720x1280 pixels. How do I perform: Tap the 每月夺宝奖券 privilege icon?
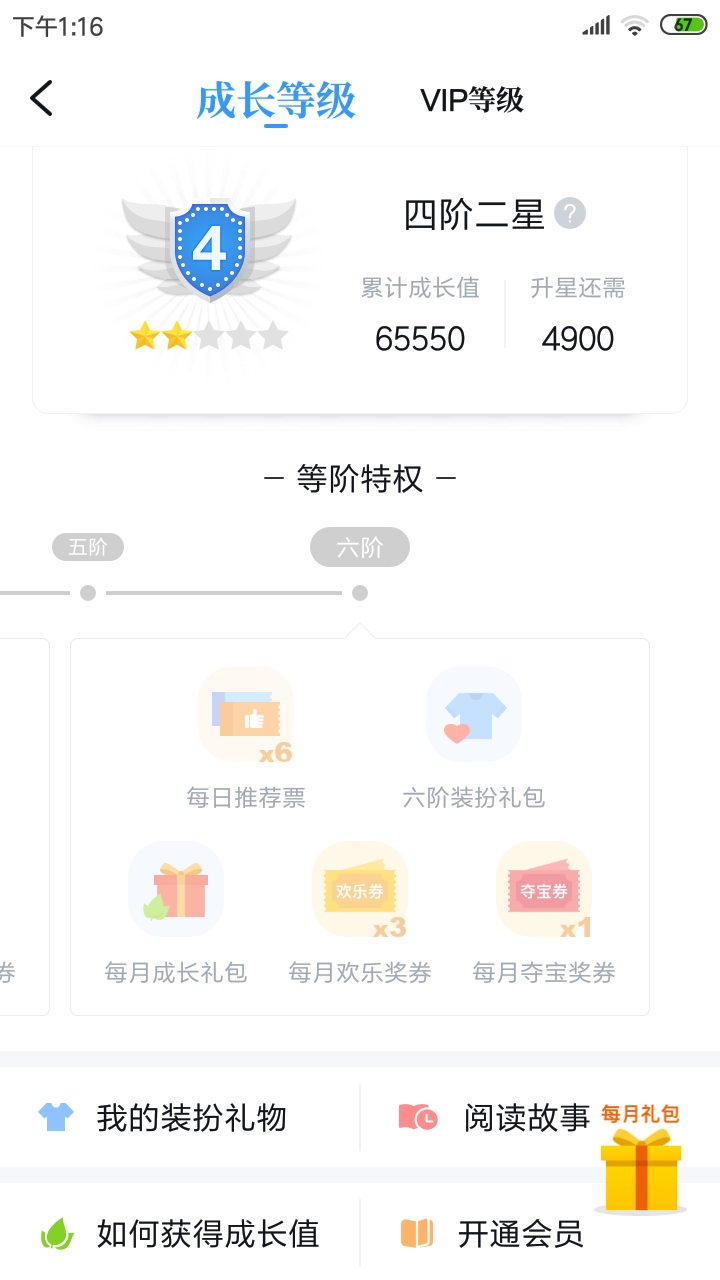pyautogui.click(x=544, y=888)
